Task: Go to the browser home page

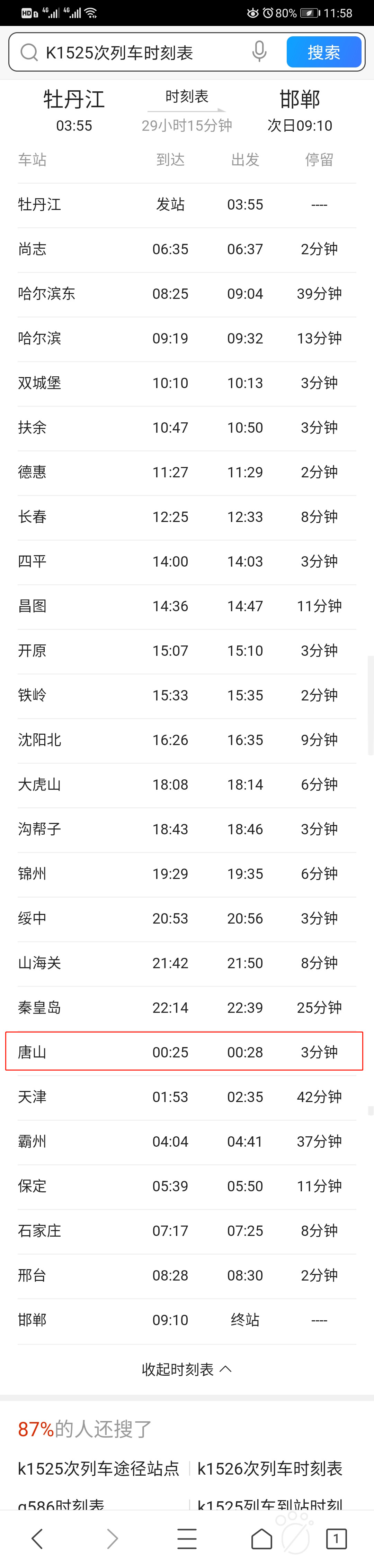Action: click(262, 1538)
